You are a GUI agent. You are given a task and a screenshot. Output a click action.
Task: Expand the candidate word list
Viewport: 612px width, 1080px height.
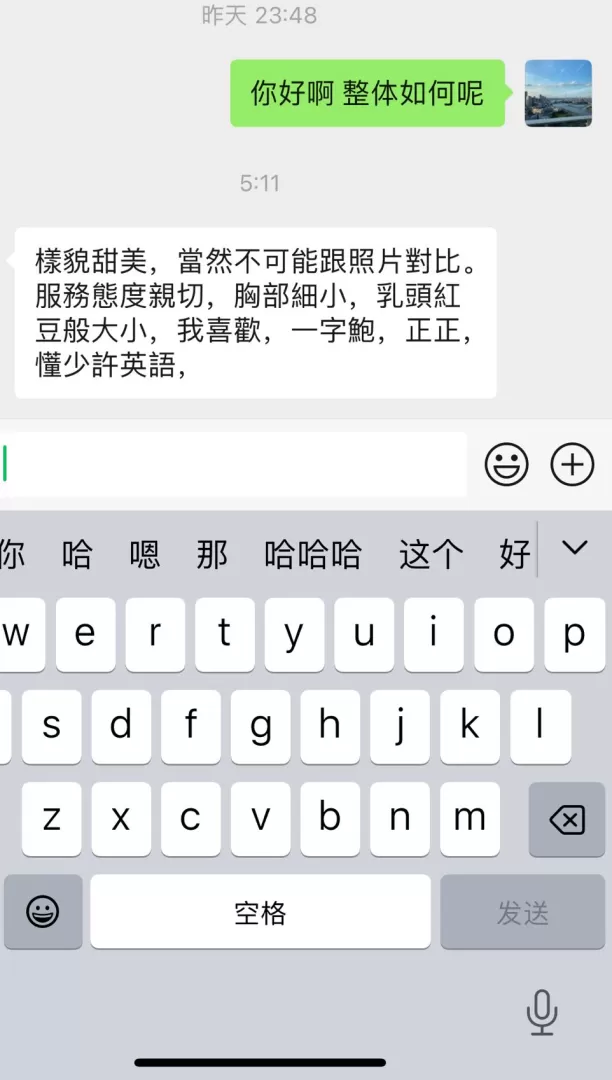click(574, 547)
